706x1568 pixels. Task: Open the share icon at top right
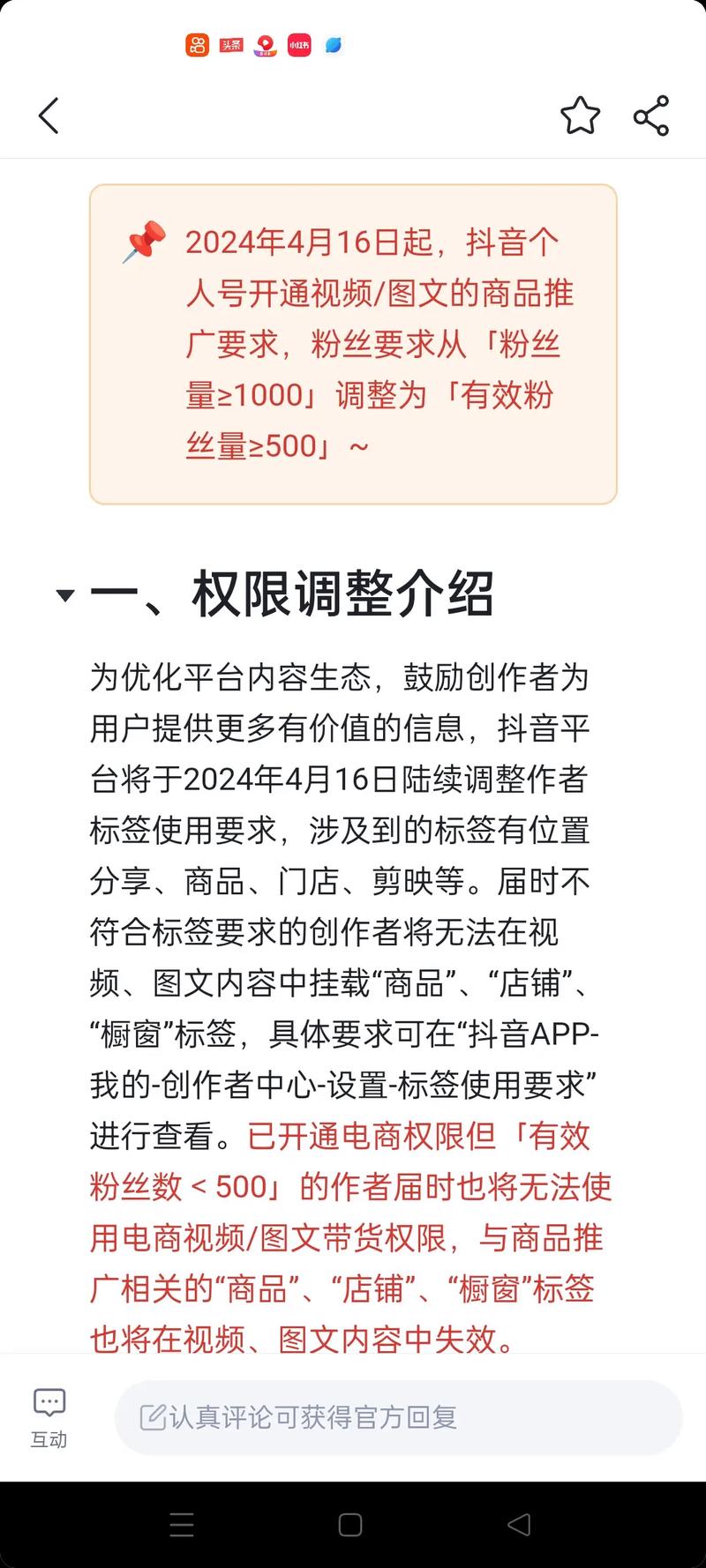[650, 116]
